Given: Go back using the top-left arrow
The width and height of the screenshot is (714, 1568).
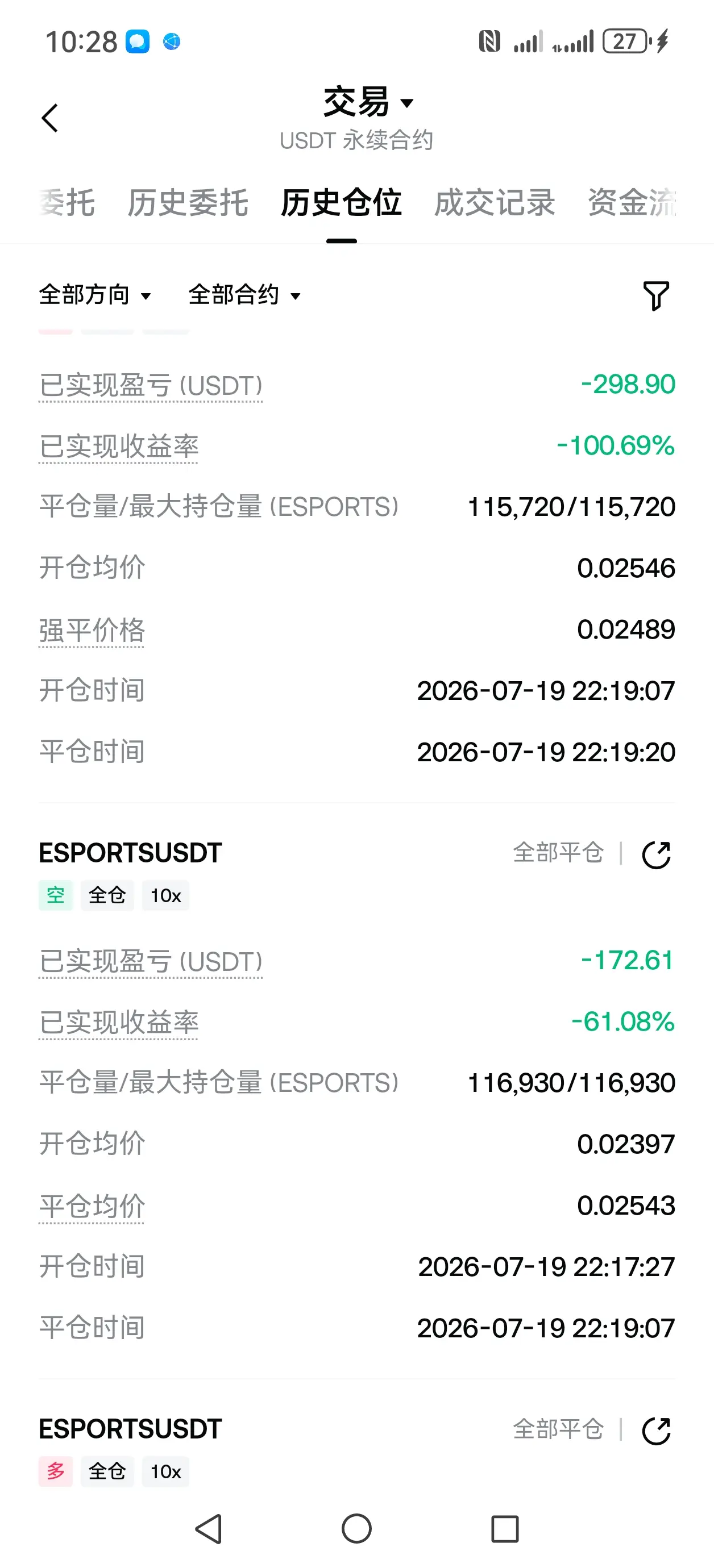Looking at the screenshot, I should 50,118.
